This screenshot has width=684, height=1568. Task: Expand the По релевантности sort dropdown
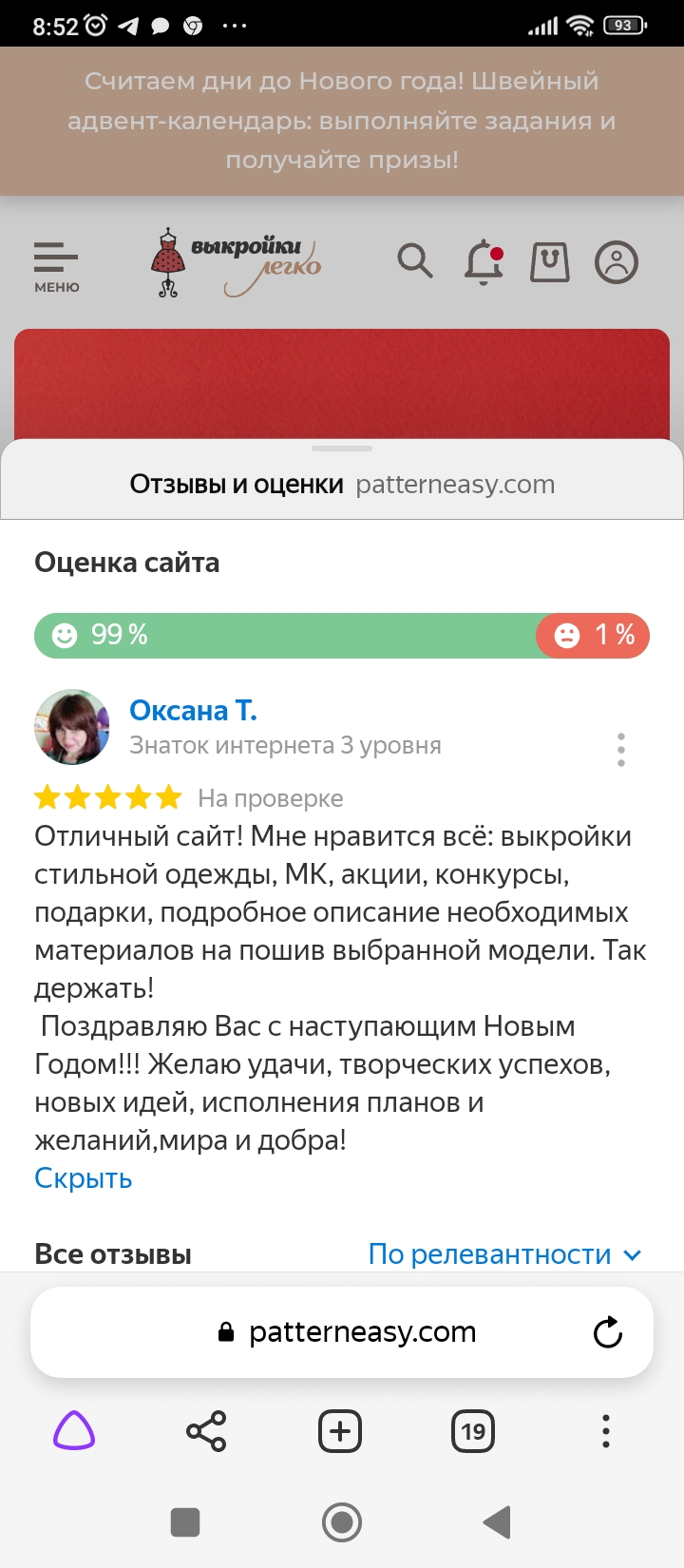504,1254
